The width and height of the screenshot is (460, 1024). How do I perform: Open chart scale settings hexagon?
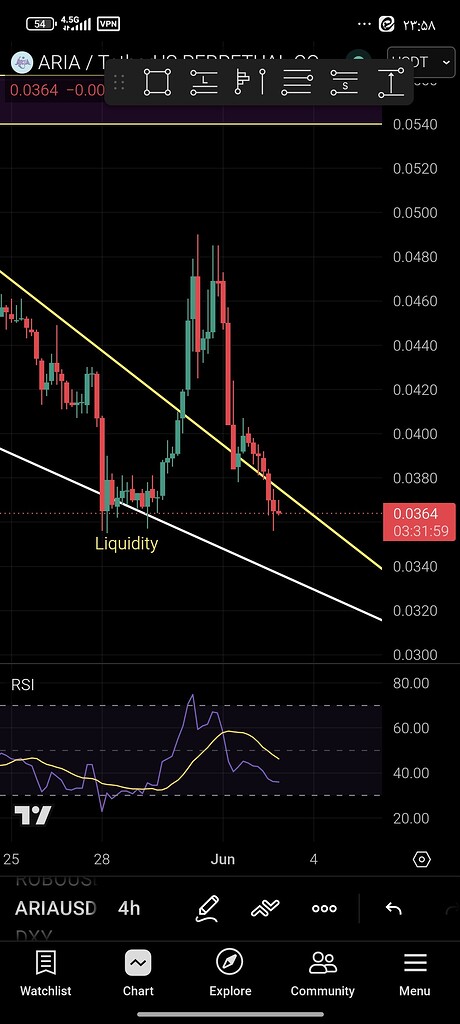click(x=422, y=859)
